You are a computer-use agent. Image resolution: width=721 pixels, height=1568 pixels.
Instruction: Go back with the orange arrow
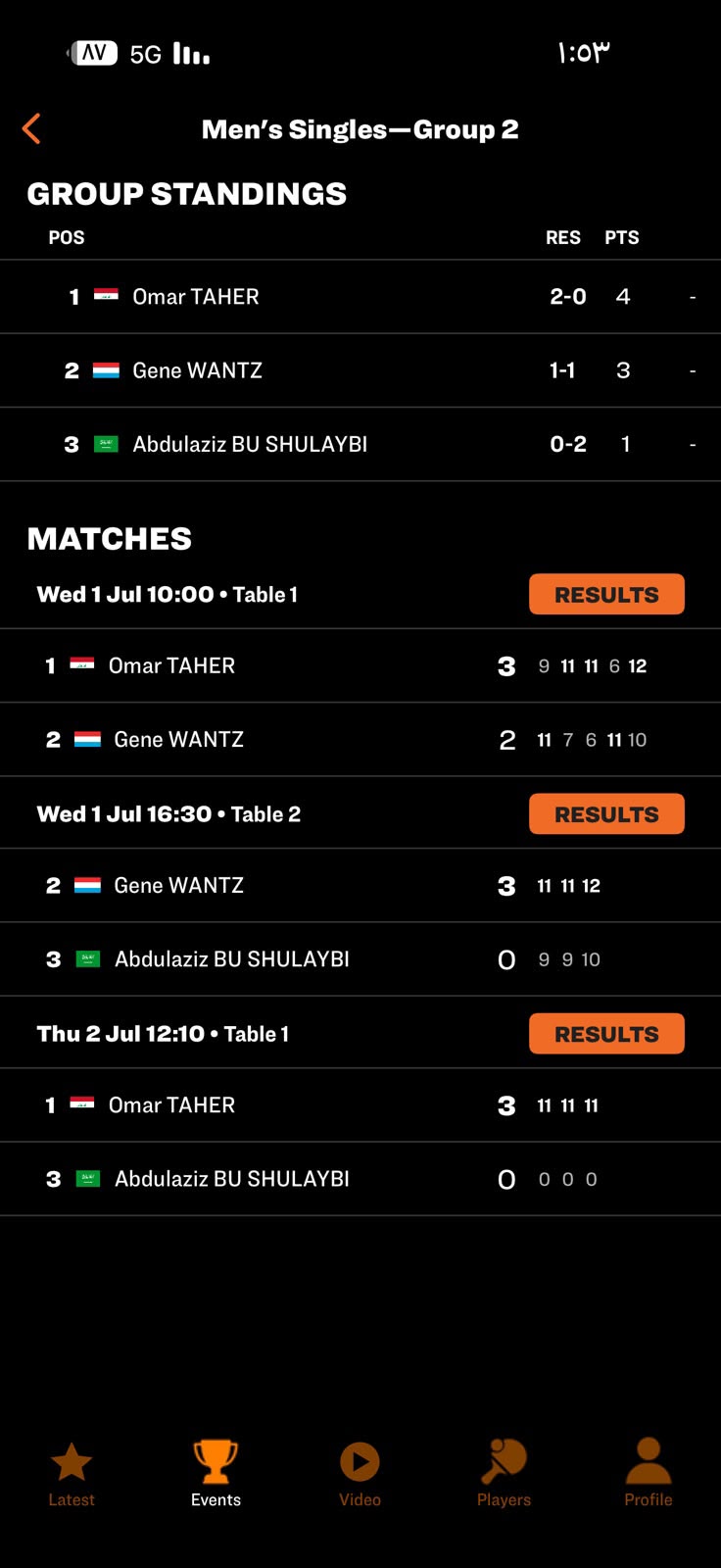tap(31, 128)
